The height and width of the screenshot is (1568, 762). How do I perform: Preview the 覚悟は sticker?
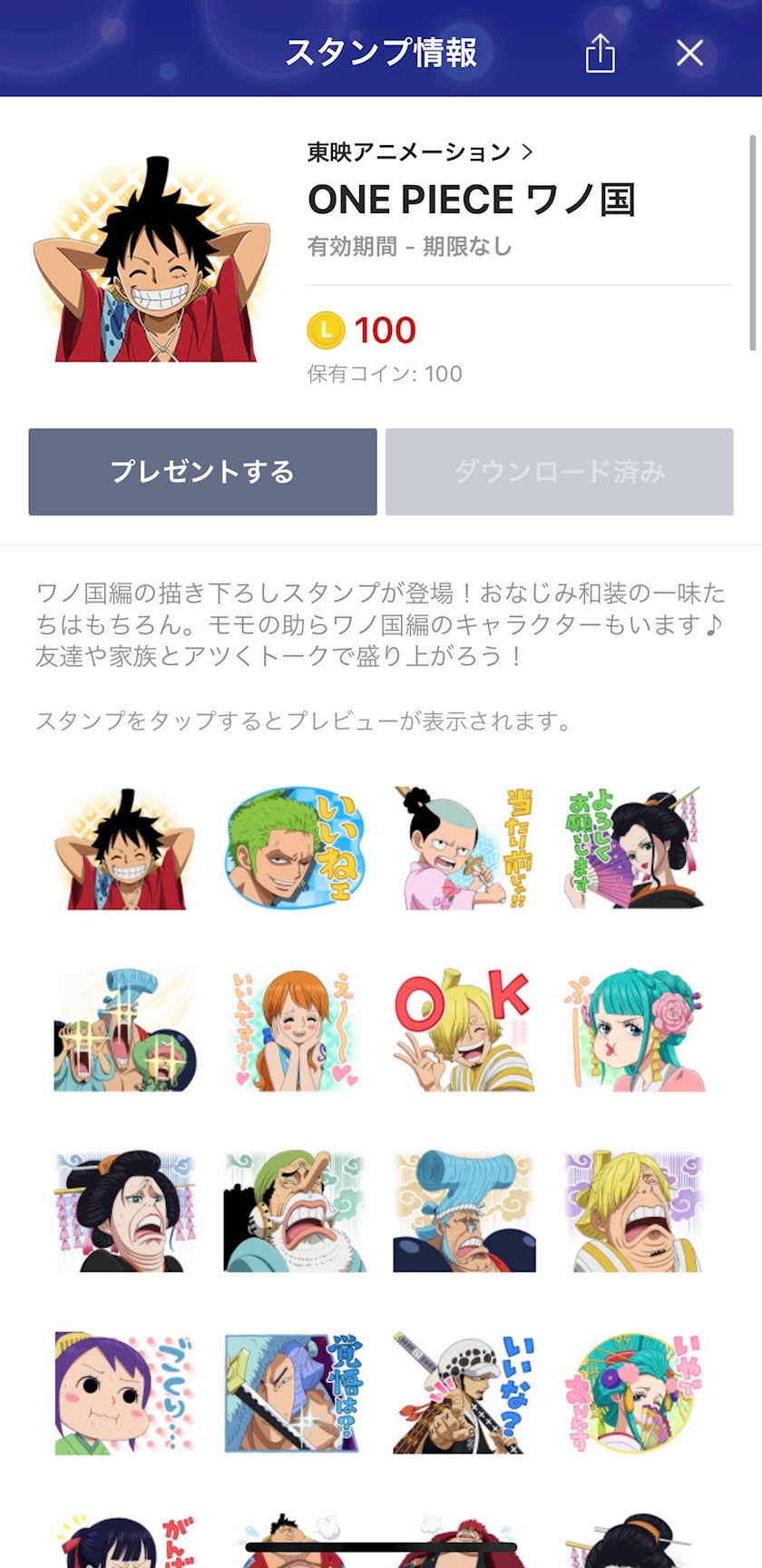(294, 1393)
